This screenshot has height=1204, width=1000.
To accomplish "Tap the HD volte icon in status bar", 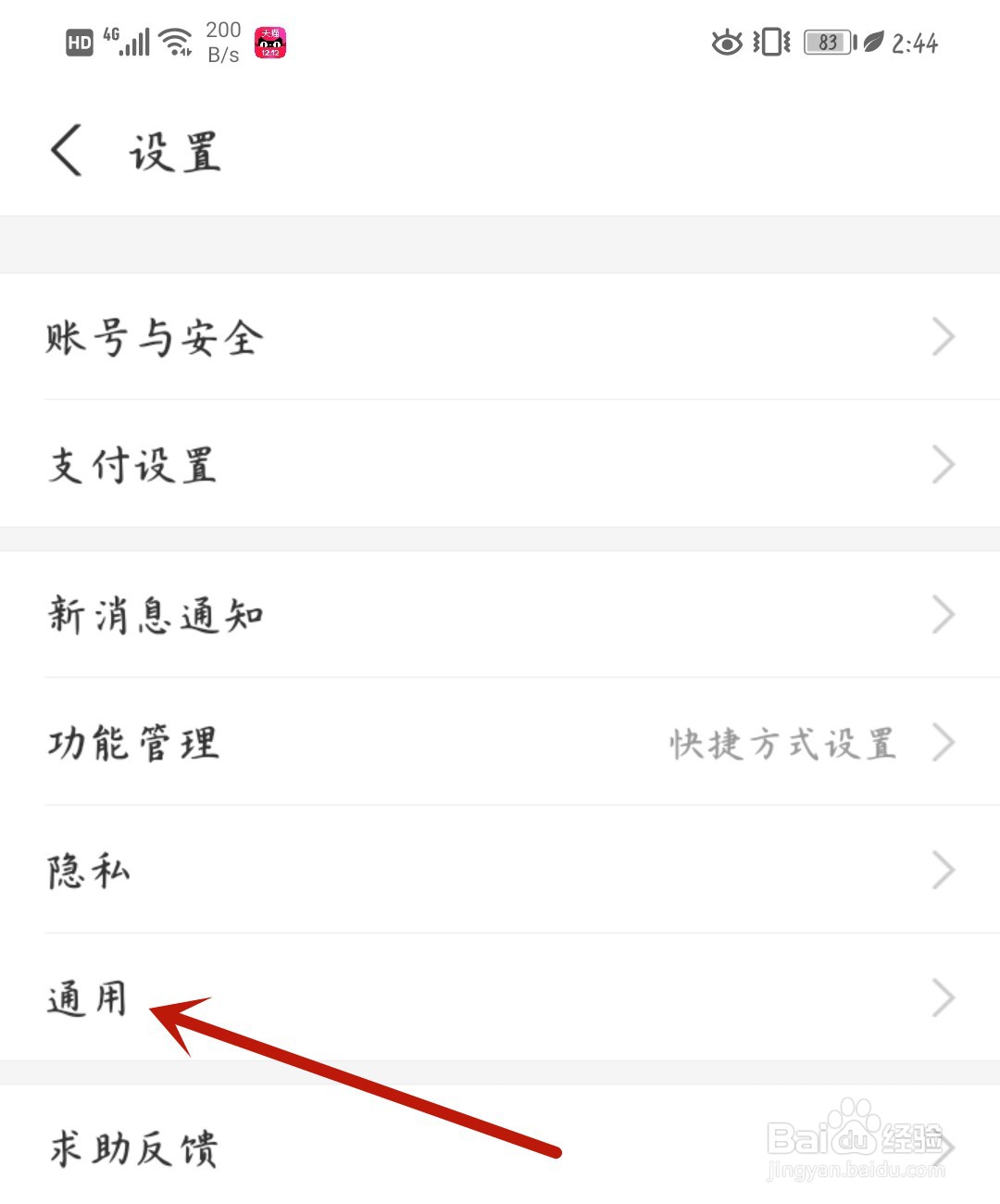I will pos(79,42).
